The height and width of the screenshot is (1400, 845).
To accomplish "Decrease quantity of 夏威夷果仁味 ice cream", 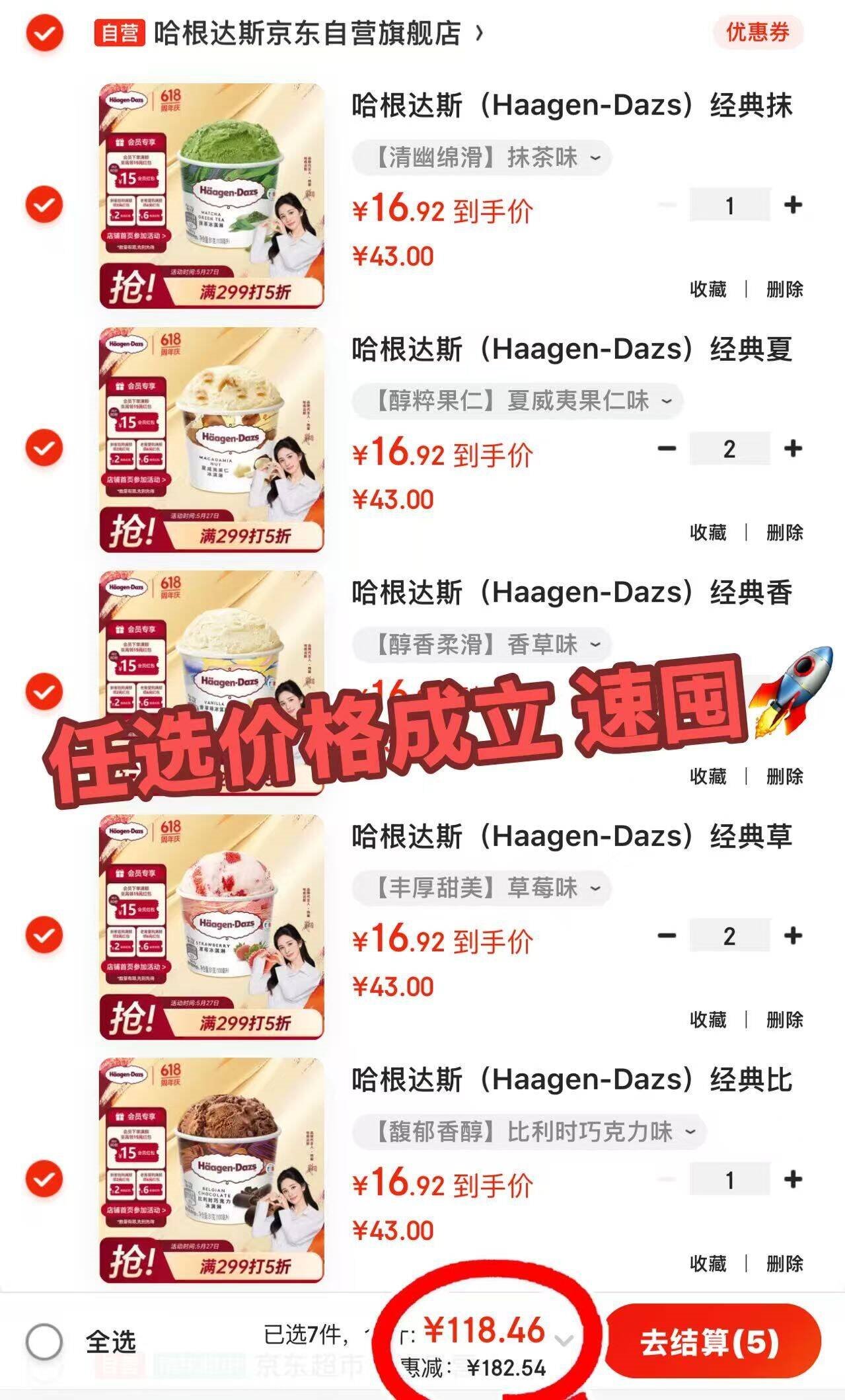I will 667,449.
